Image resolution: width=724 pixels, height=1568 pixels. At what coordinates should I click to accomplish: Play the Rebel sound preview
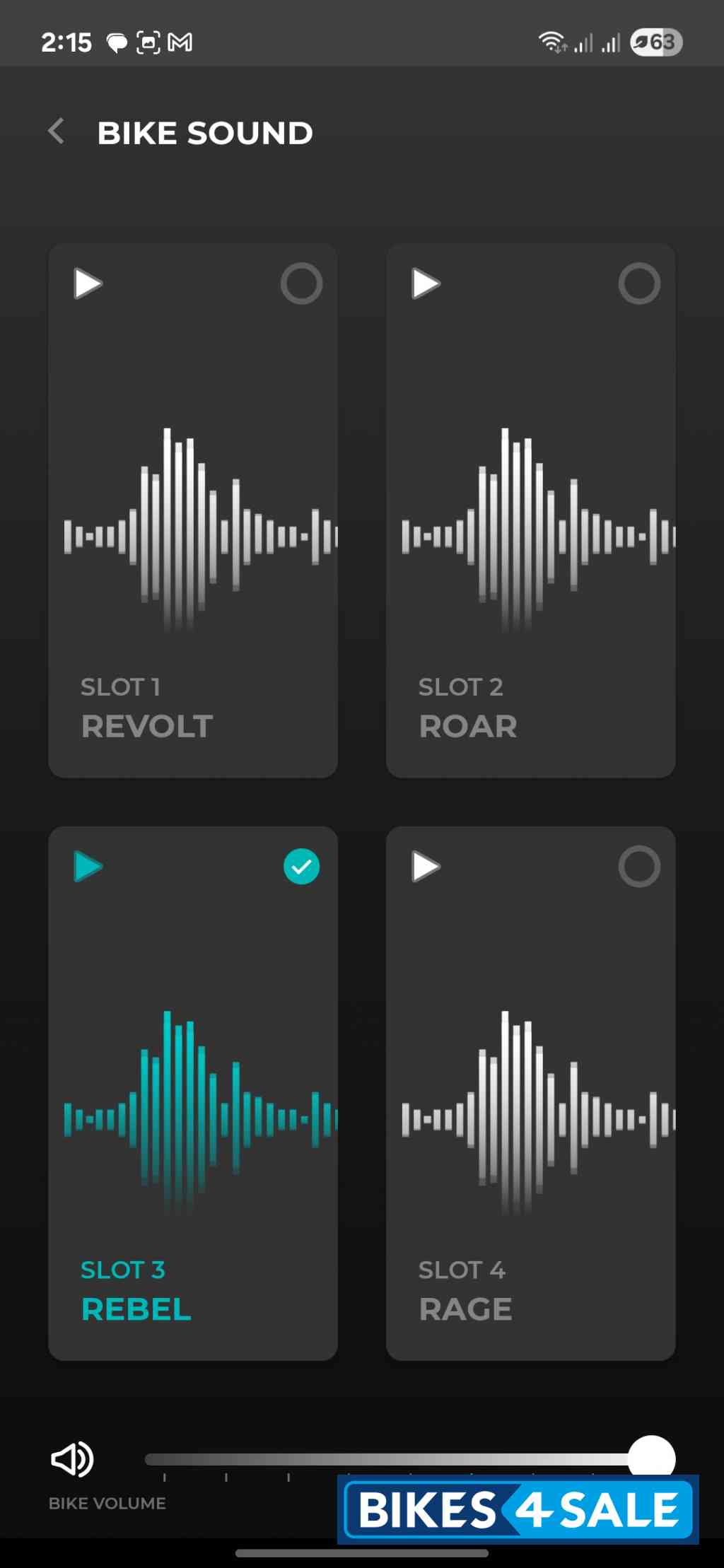click(88, 867)
